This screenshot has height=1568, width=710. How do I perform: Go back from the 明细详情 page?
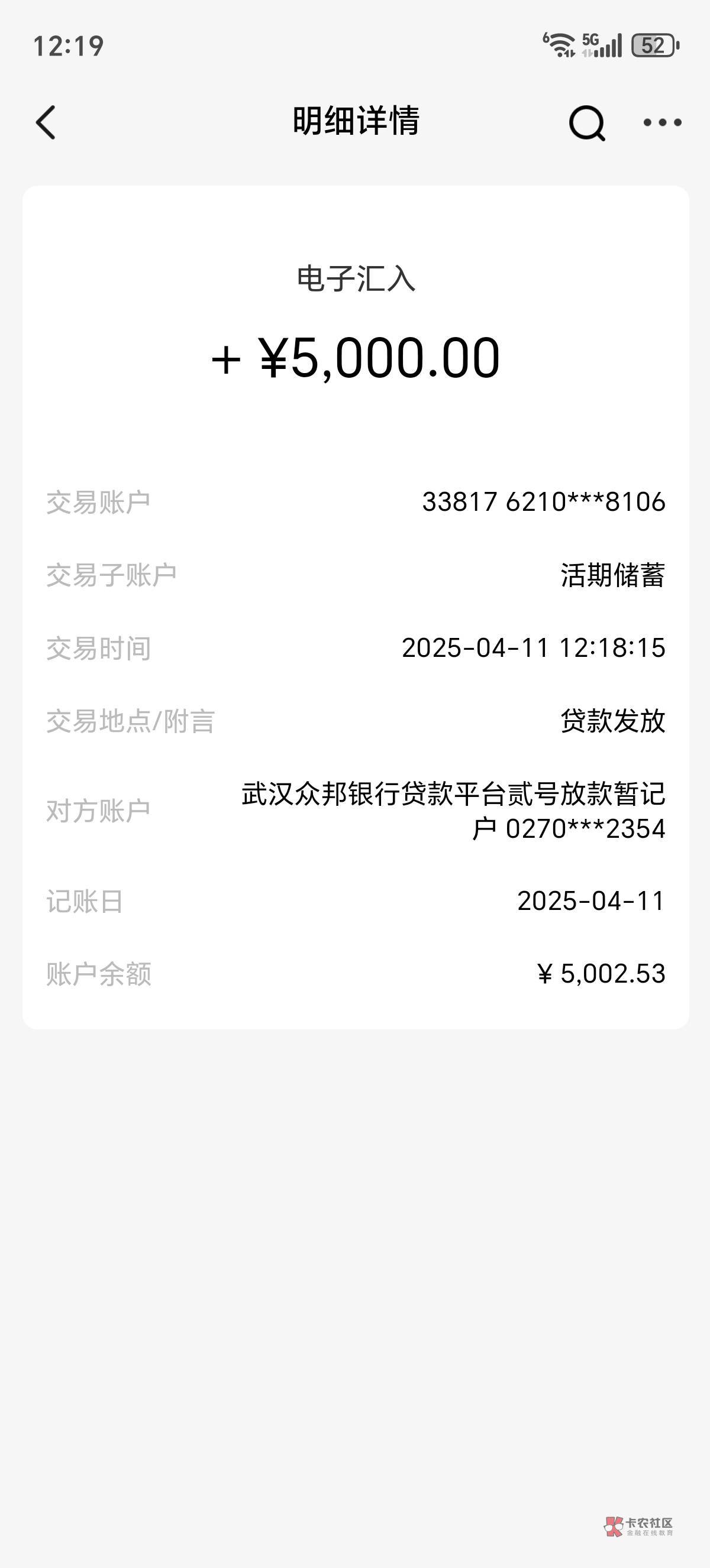click(x=46, y=122)
